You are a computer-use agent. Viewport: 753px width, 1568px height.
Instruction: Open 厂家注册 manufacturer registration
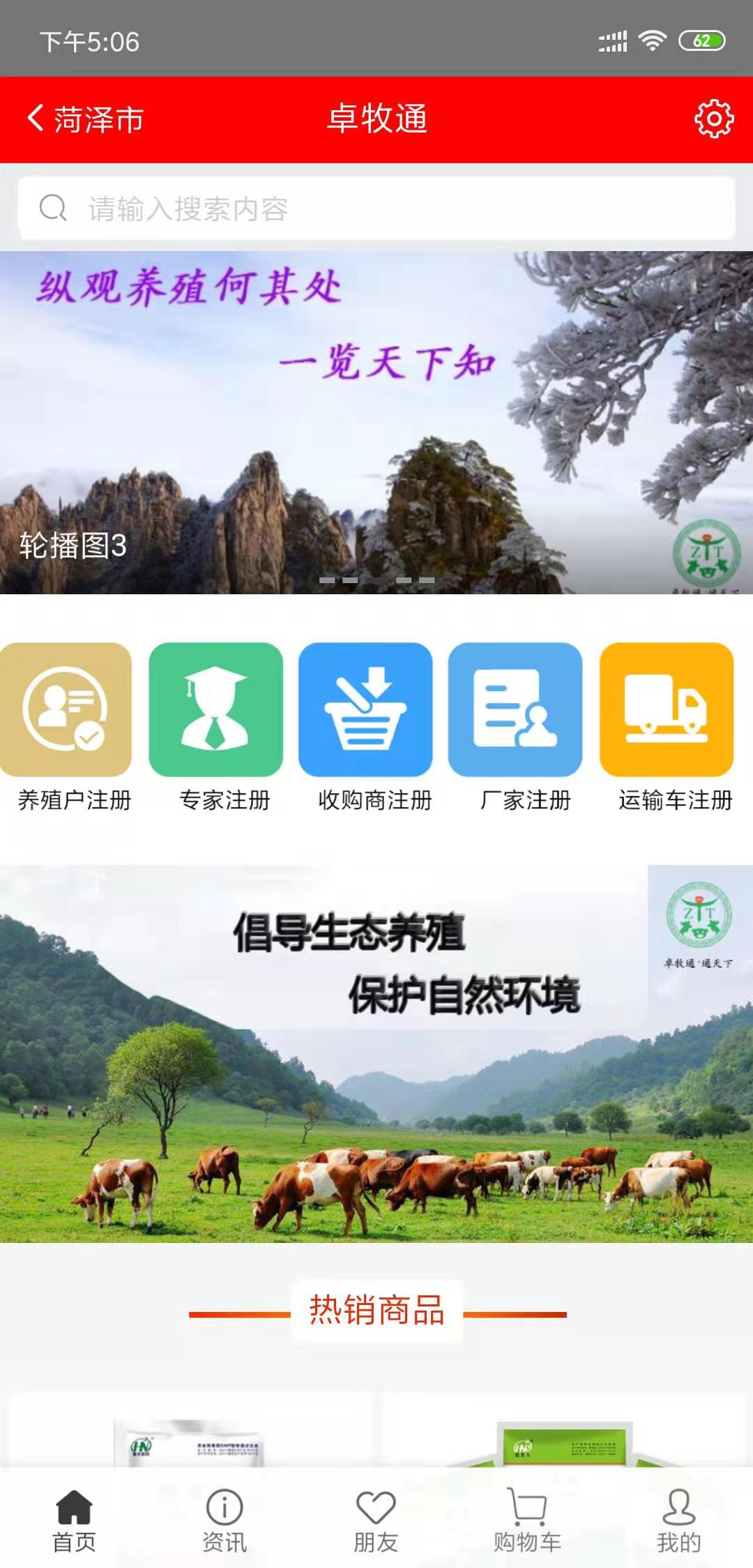point(516,726)
